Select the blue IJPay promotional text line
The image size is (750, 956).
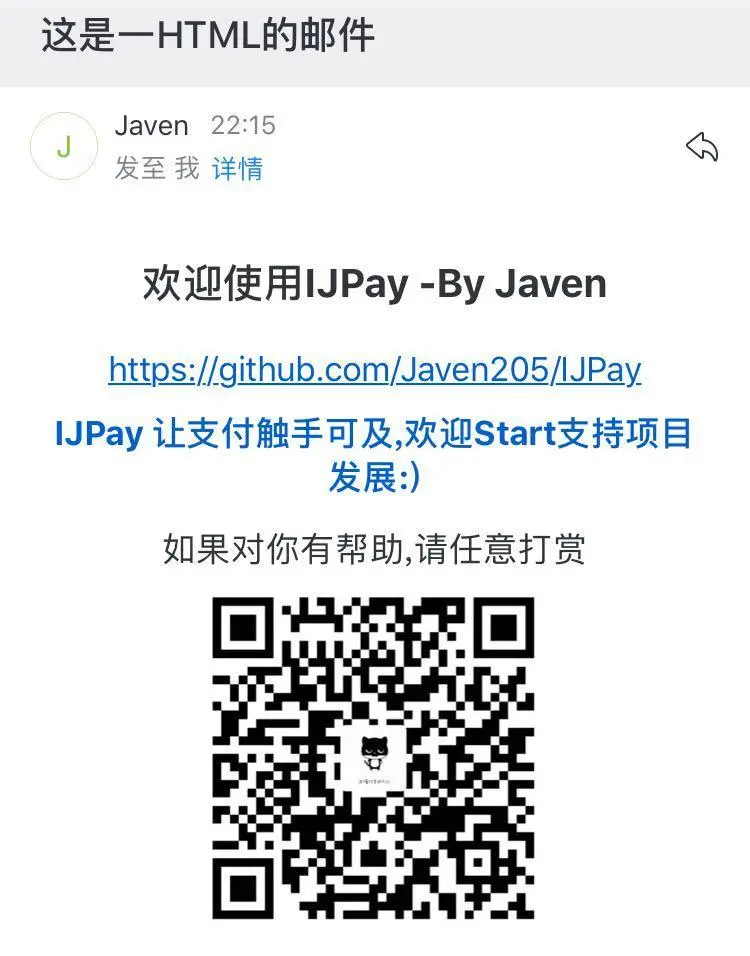coord(374,452)
